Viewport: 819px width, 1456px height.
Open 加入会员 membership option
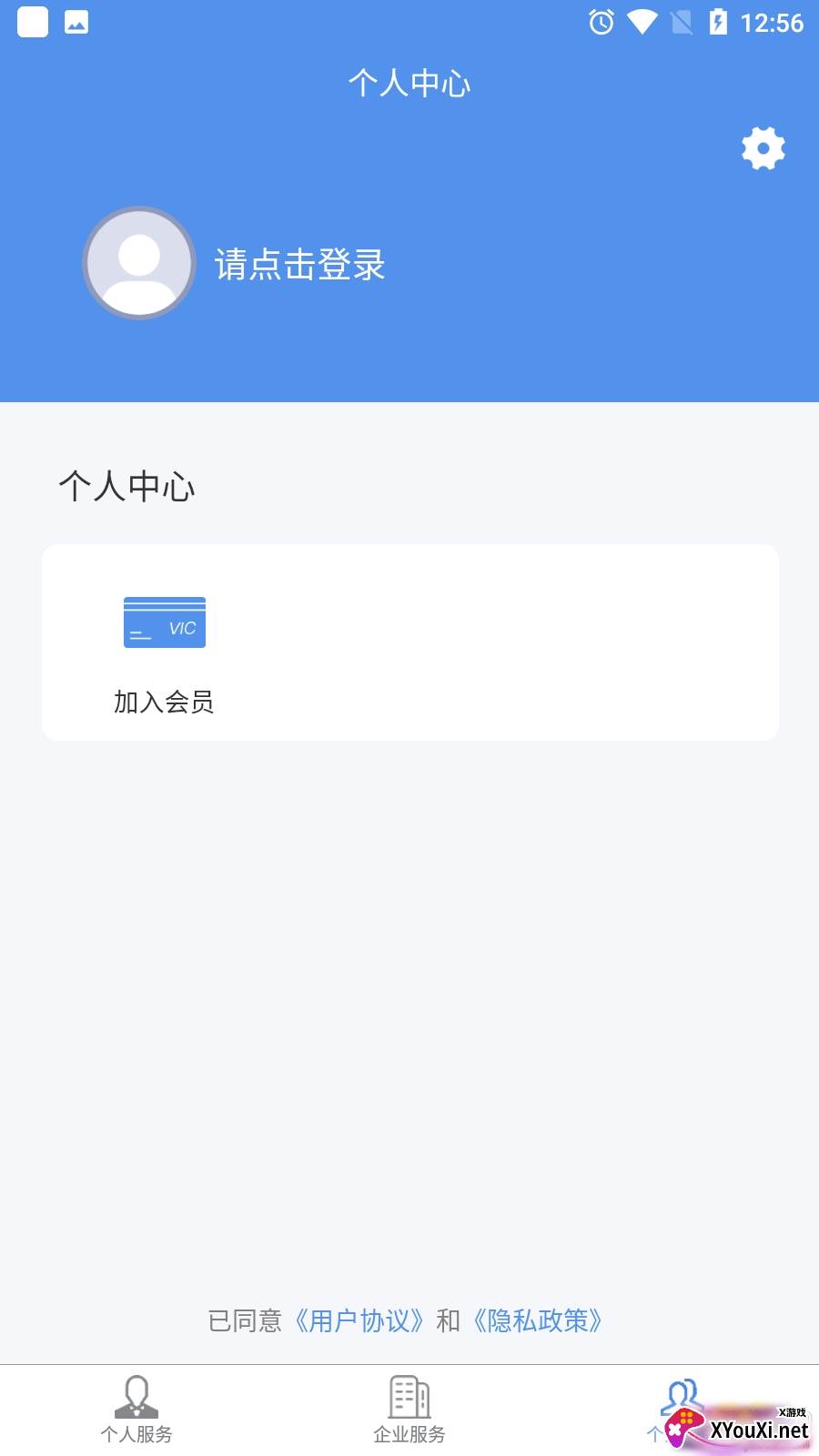pos(164,653)
